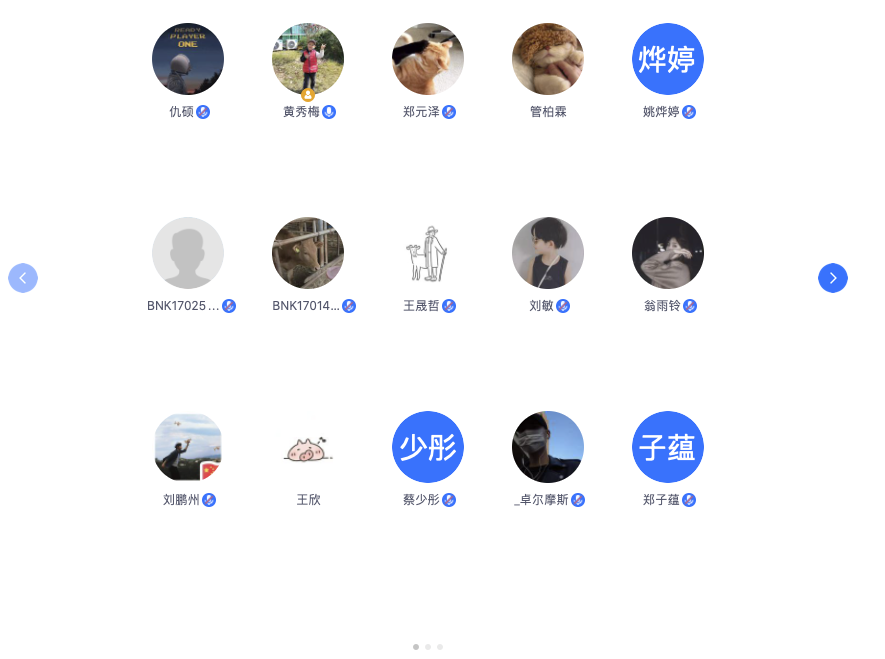Select participant 管柏霖
Viewport: 885px width, 659px height.
click(548, 59)
